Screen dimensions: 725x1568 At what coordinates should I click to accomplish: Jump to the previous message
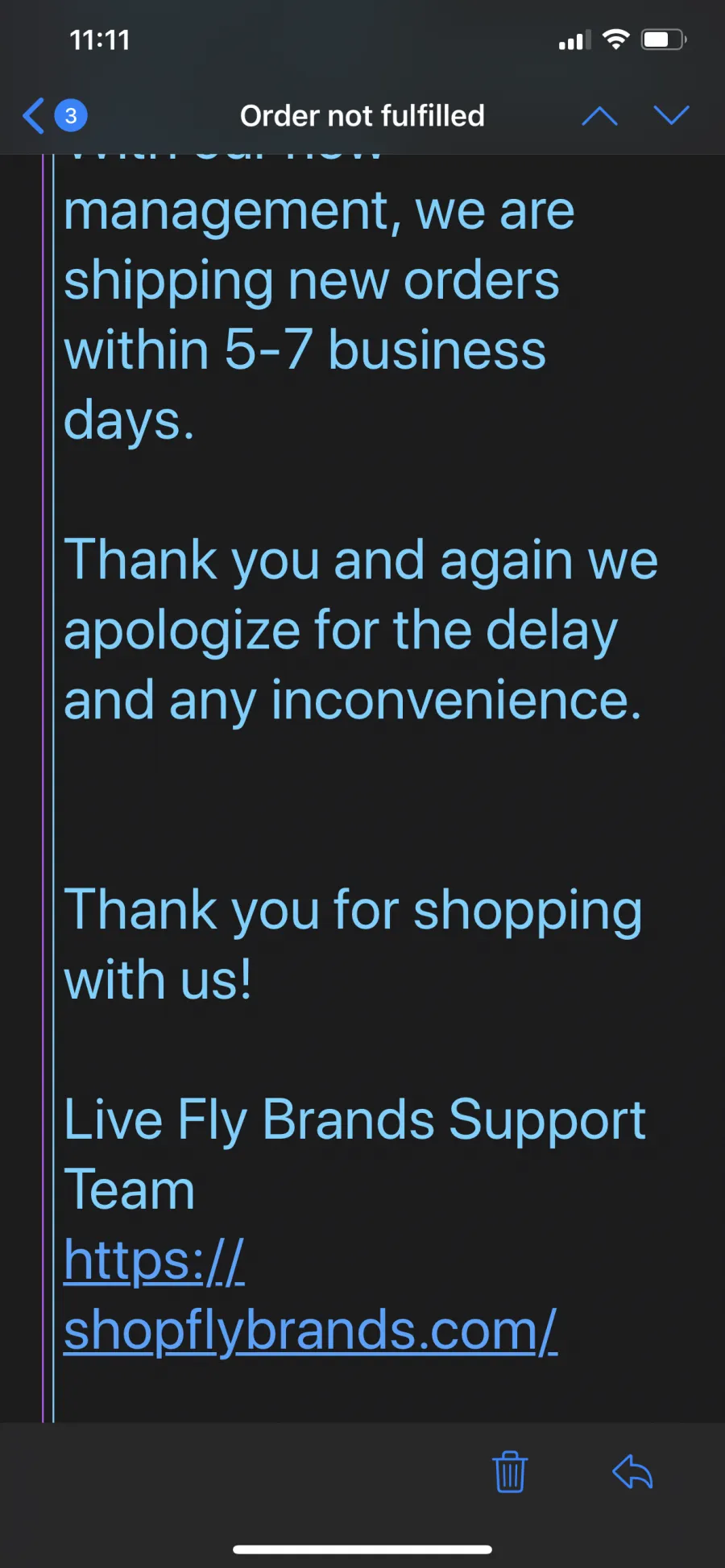point(599,116)
